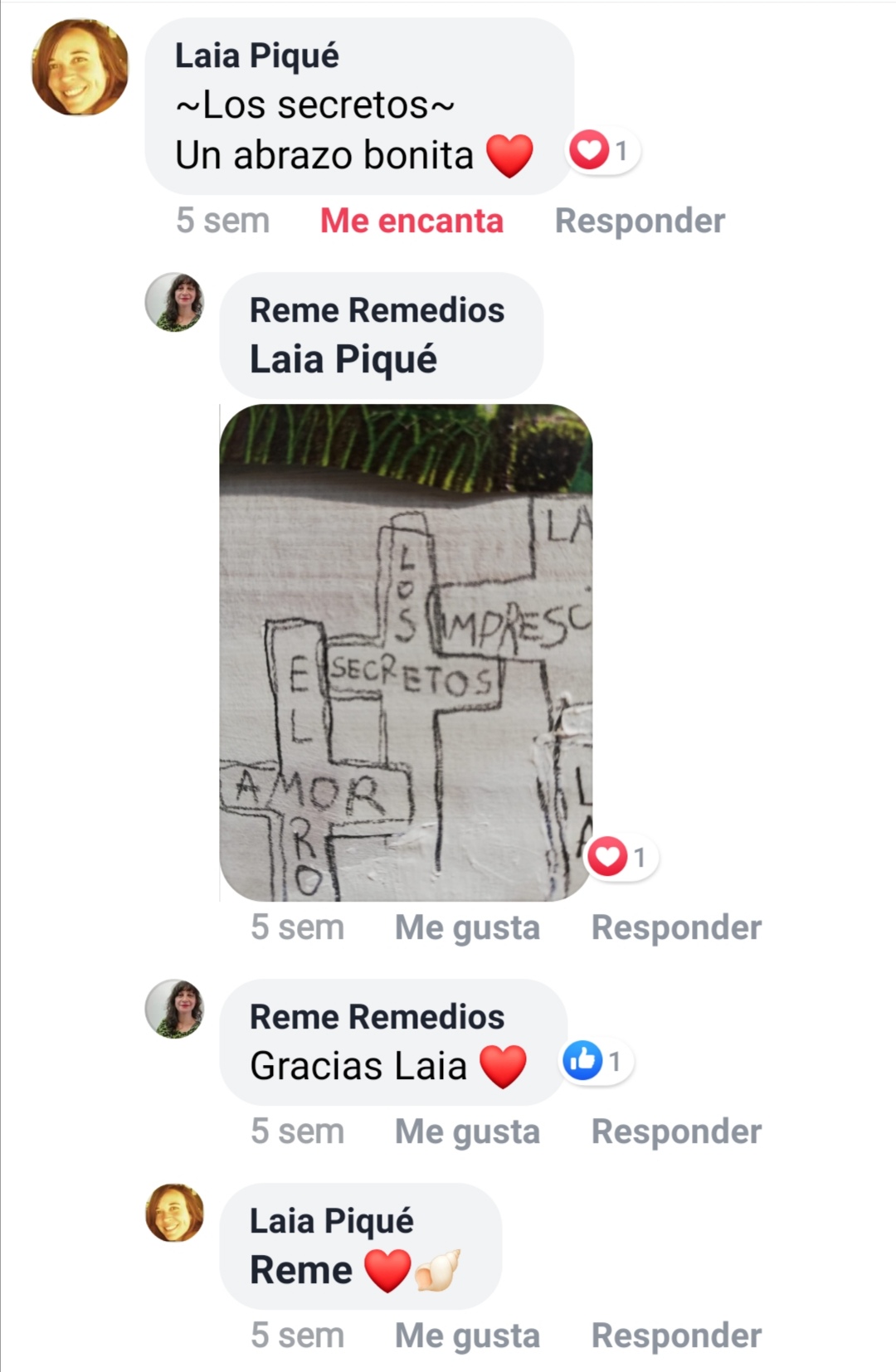The image size is (896, 1372).
Task: Like Reme's photo comment with 'Me gusta'
Action: 467,927
